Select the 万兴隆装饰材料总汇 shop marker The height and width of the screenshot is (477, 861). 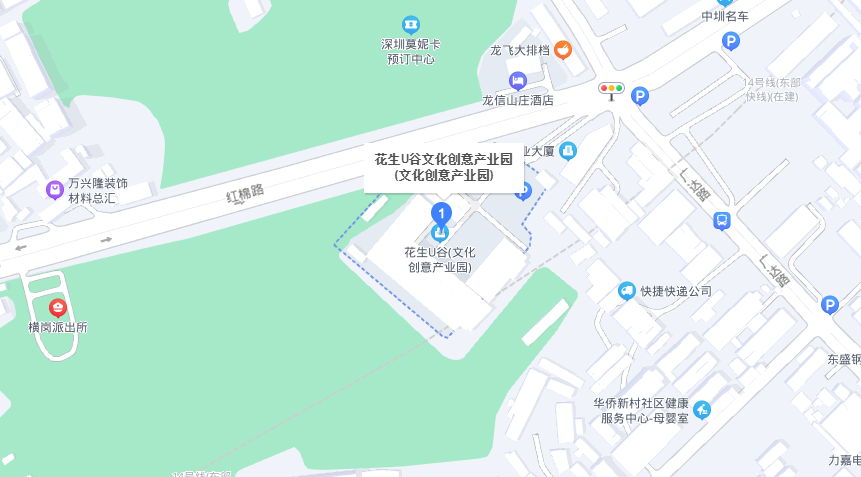(x=55, y=189)
